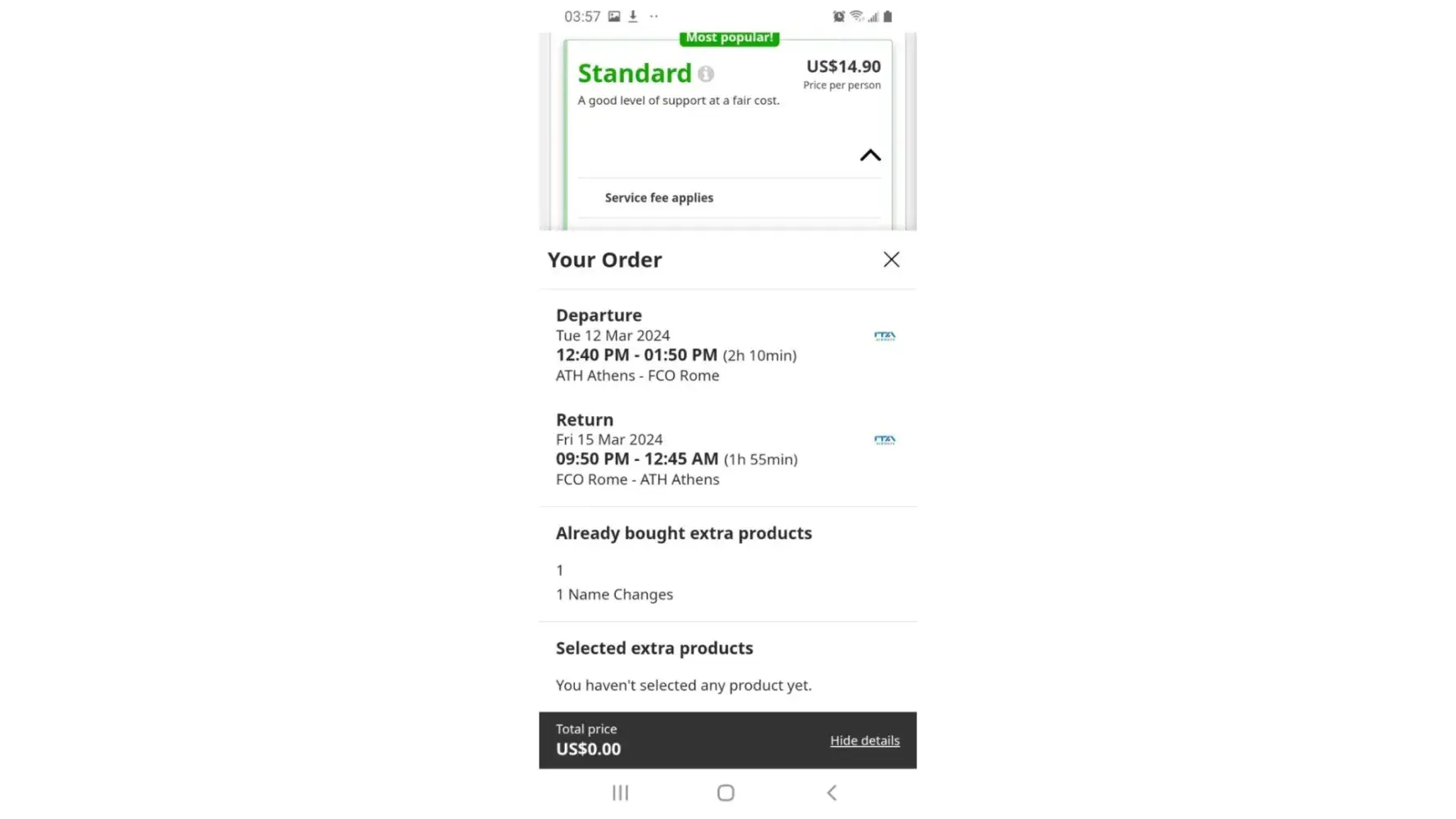
Task: Go back using the system back button
Action: (831, 793)
